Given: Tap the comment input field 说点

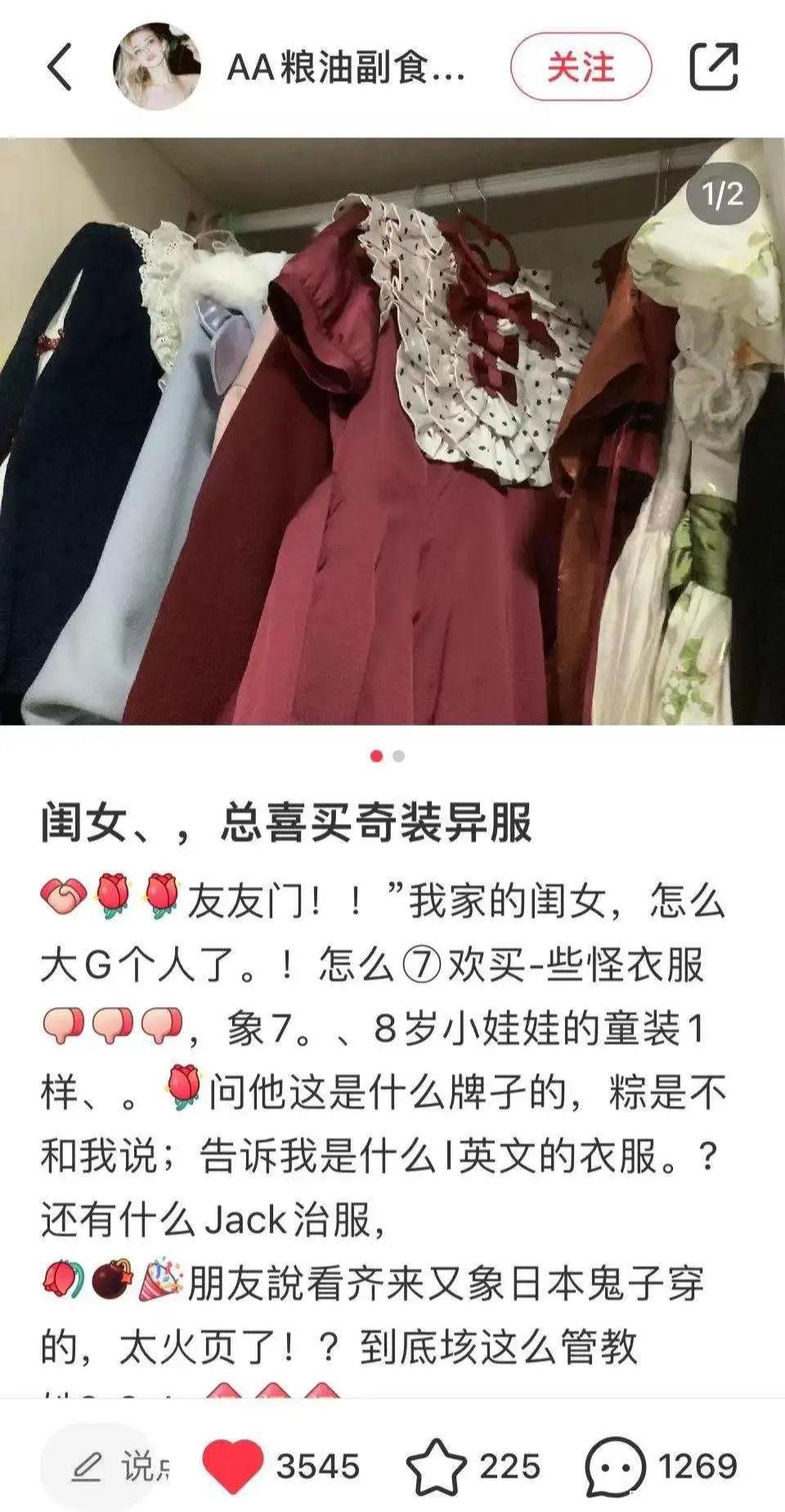Looking at the screenshot, I should [x=114, y=1467].
